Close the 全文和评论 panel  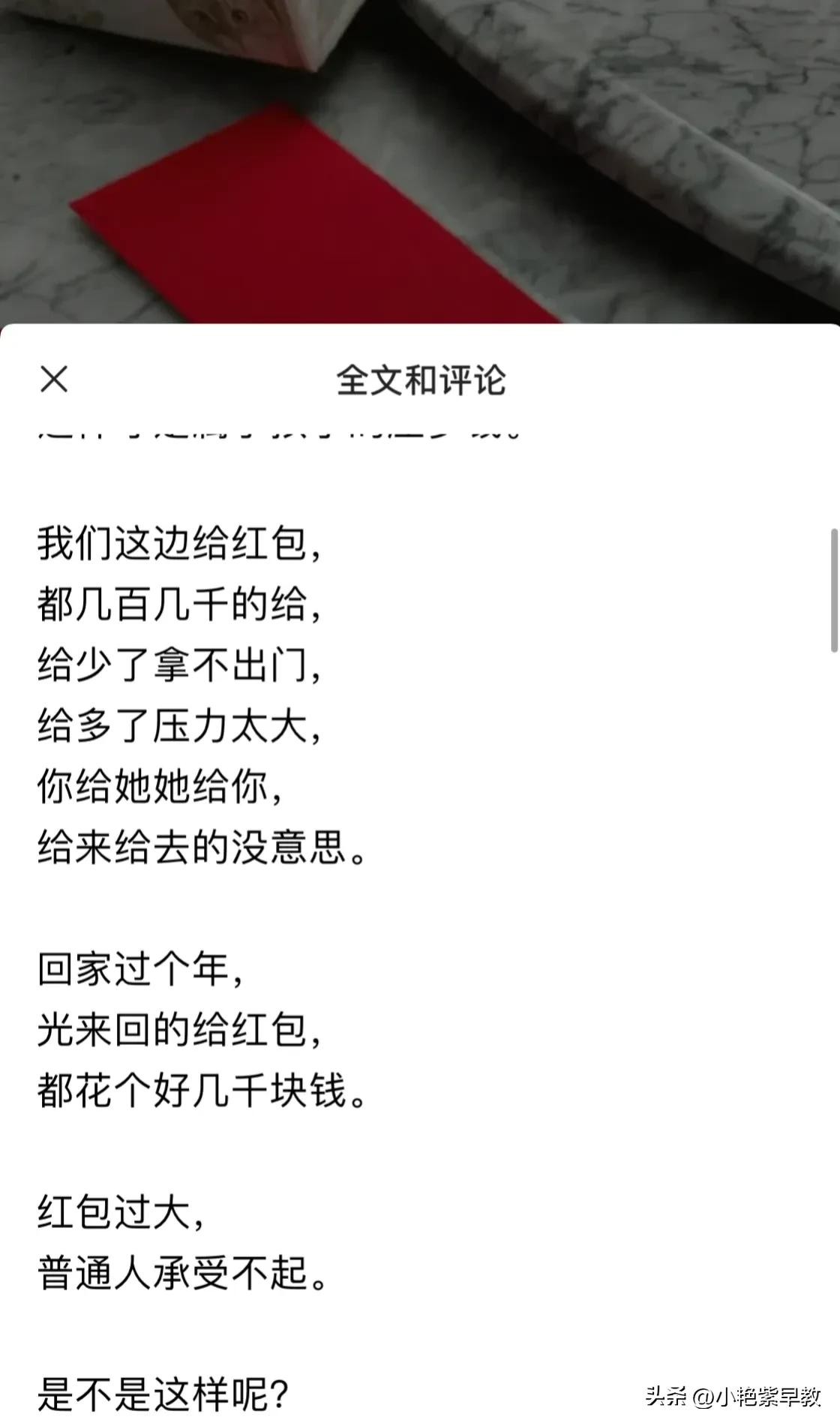(x=54, y=380)
